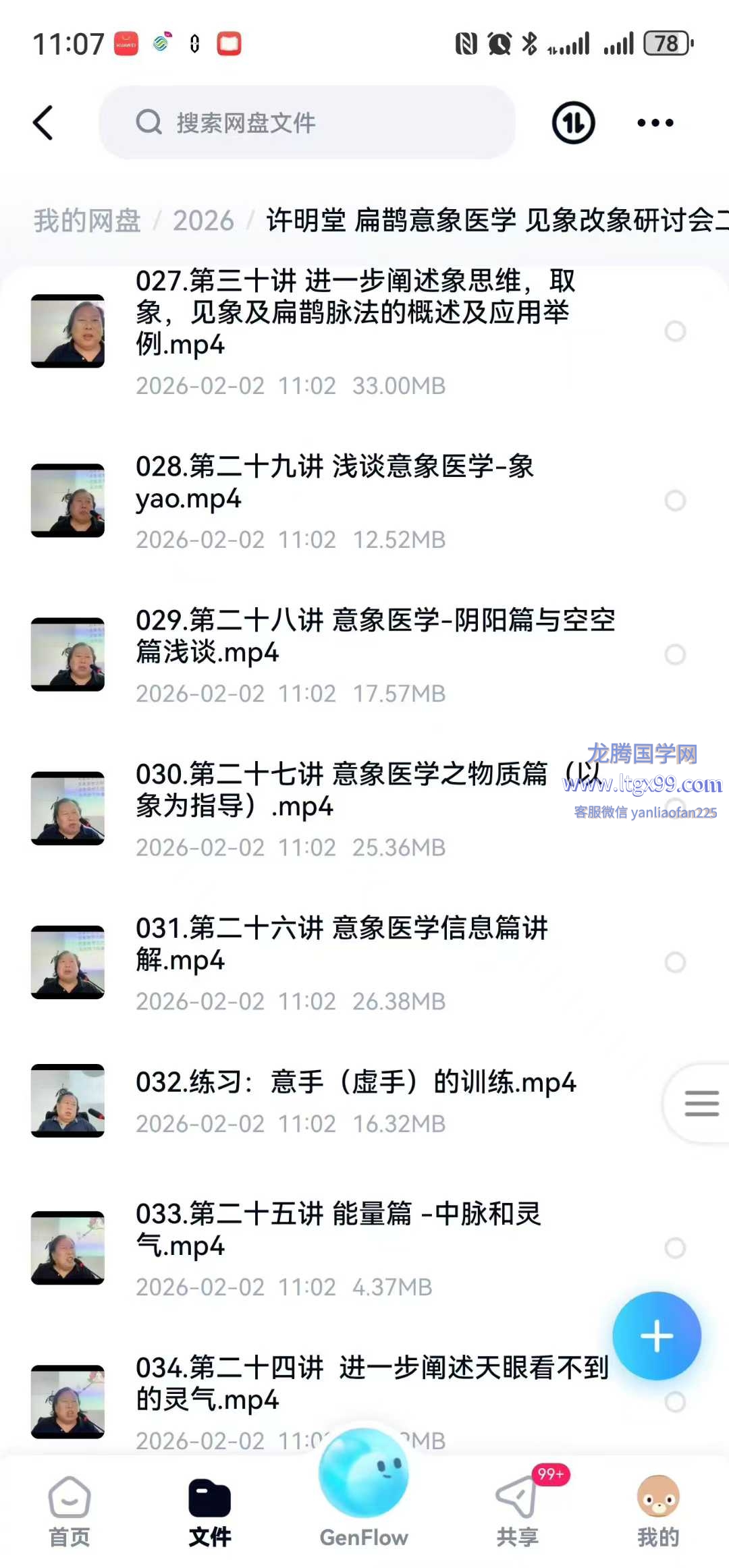Open 034.第二十四讲 进一步阐述天眼看不到的灵气 video
729x1568 pixels.
click(371, 1384)
